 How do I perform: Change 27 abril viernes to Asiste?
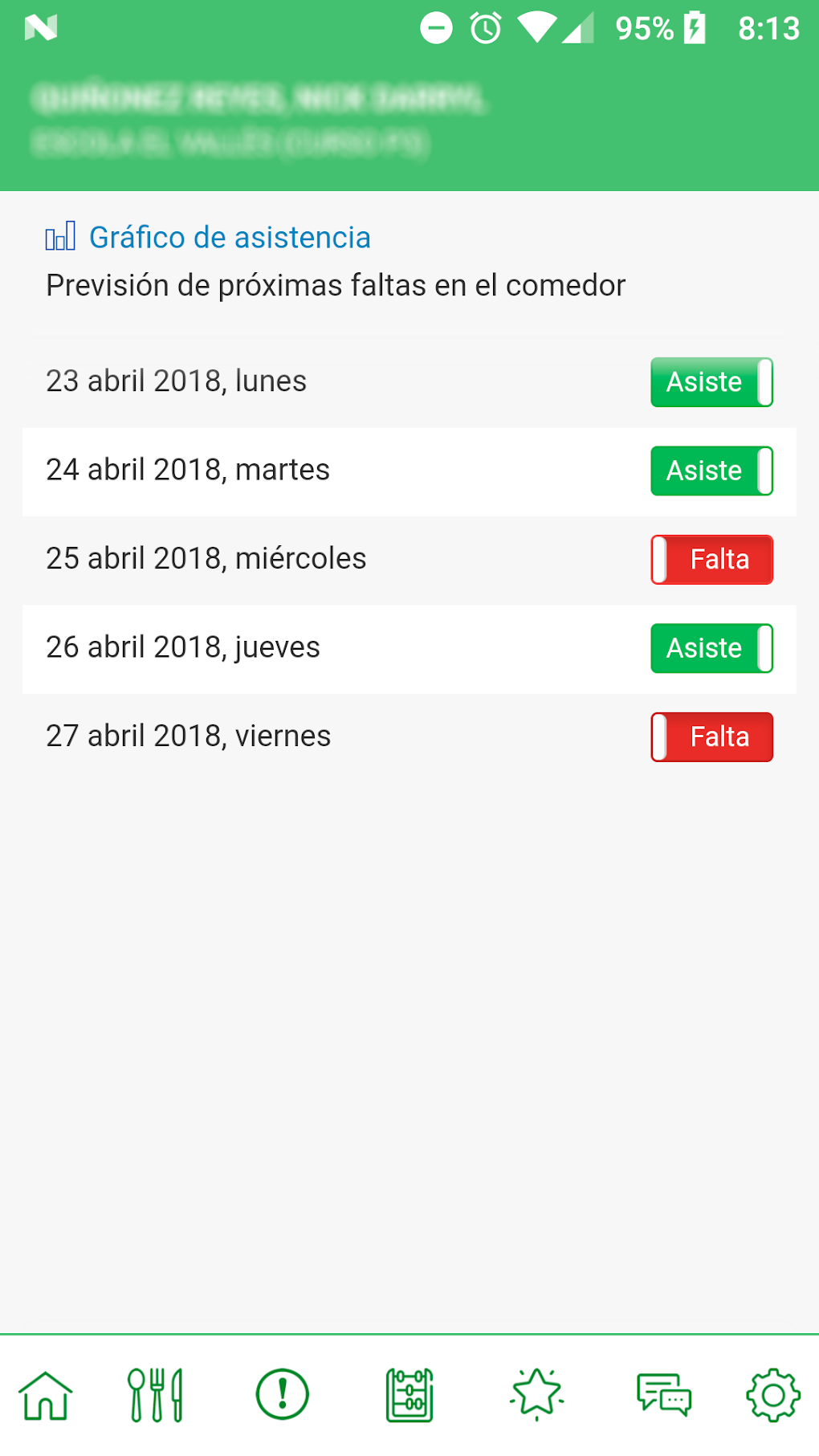(x=711, y=736)
